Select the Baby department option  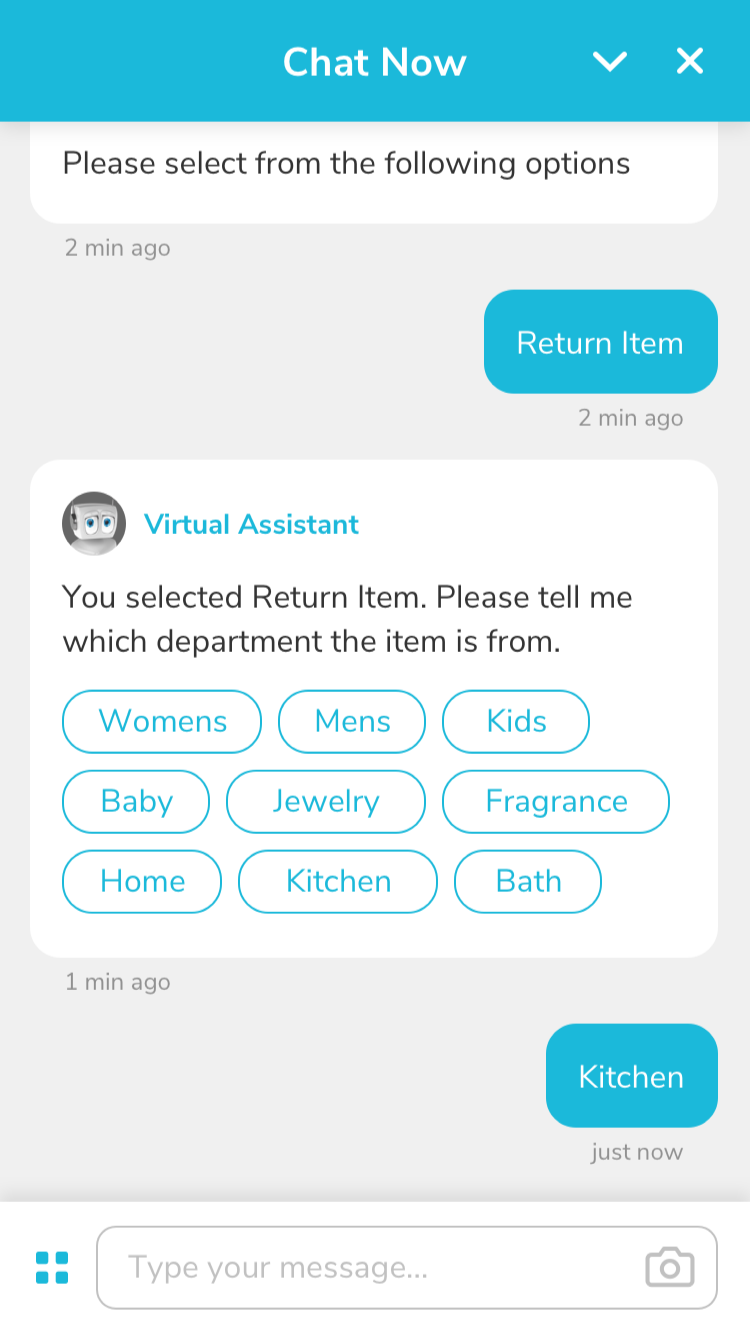[136, 801]
